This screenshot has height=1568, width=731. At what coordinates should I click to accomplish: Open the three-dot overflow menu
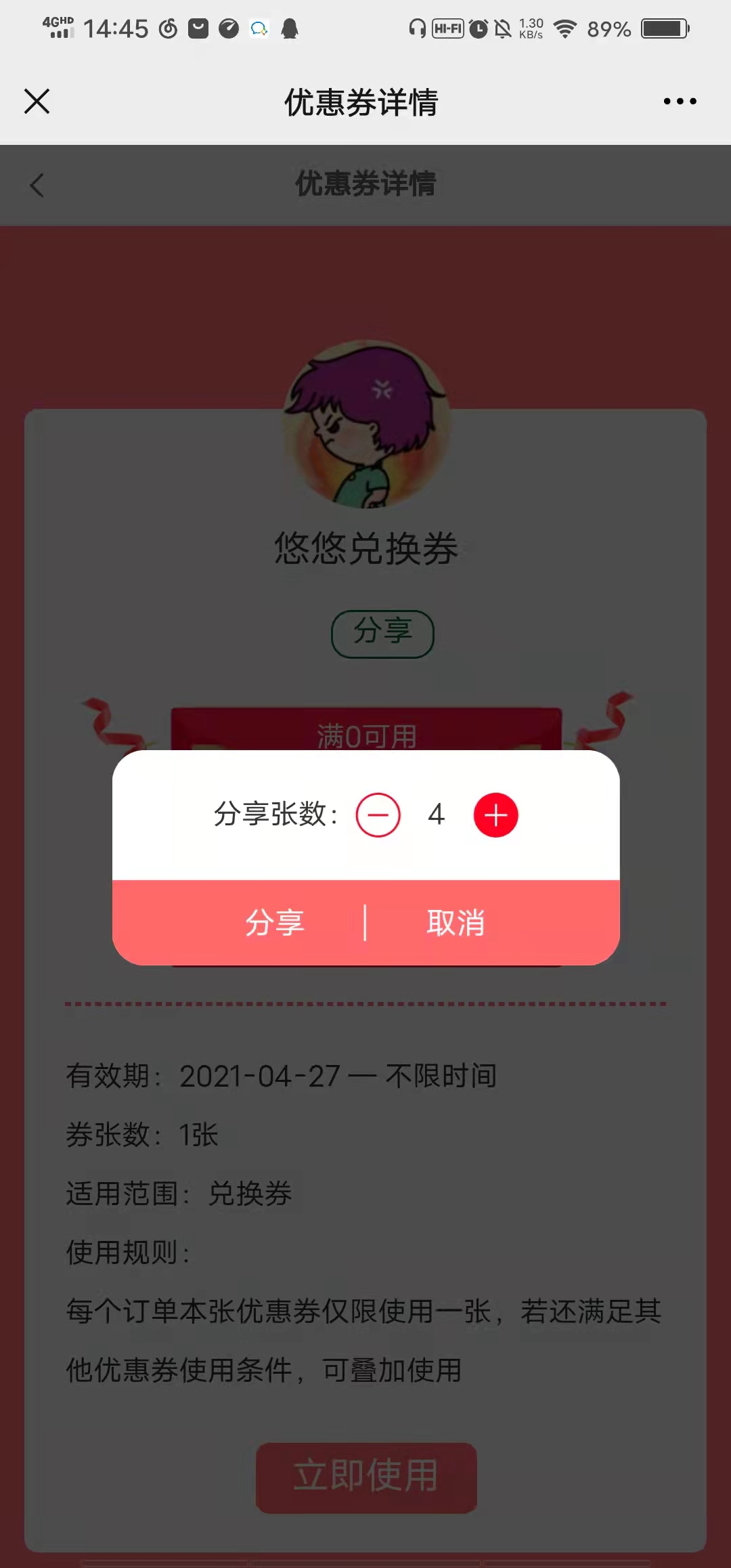click(x=680, y=102)
